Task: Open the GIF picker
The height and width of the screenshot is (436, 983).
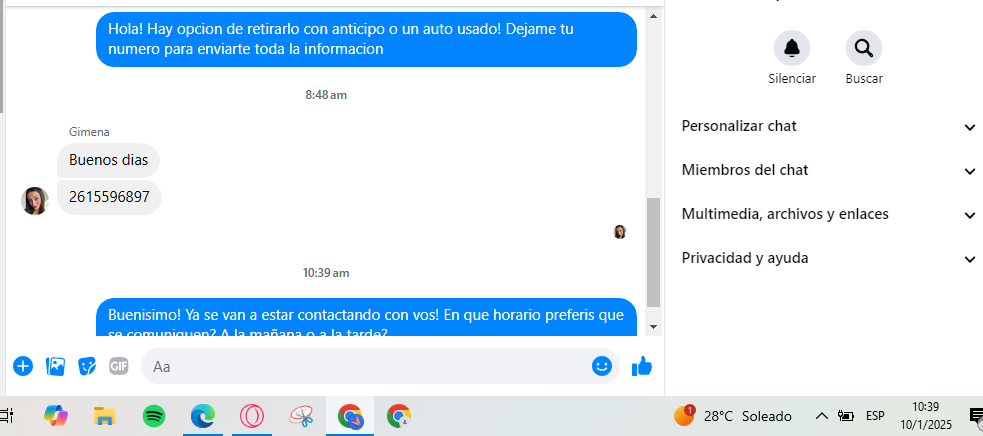Action: click(x=119, y=366)
